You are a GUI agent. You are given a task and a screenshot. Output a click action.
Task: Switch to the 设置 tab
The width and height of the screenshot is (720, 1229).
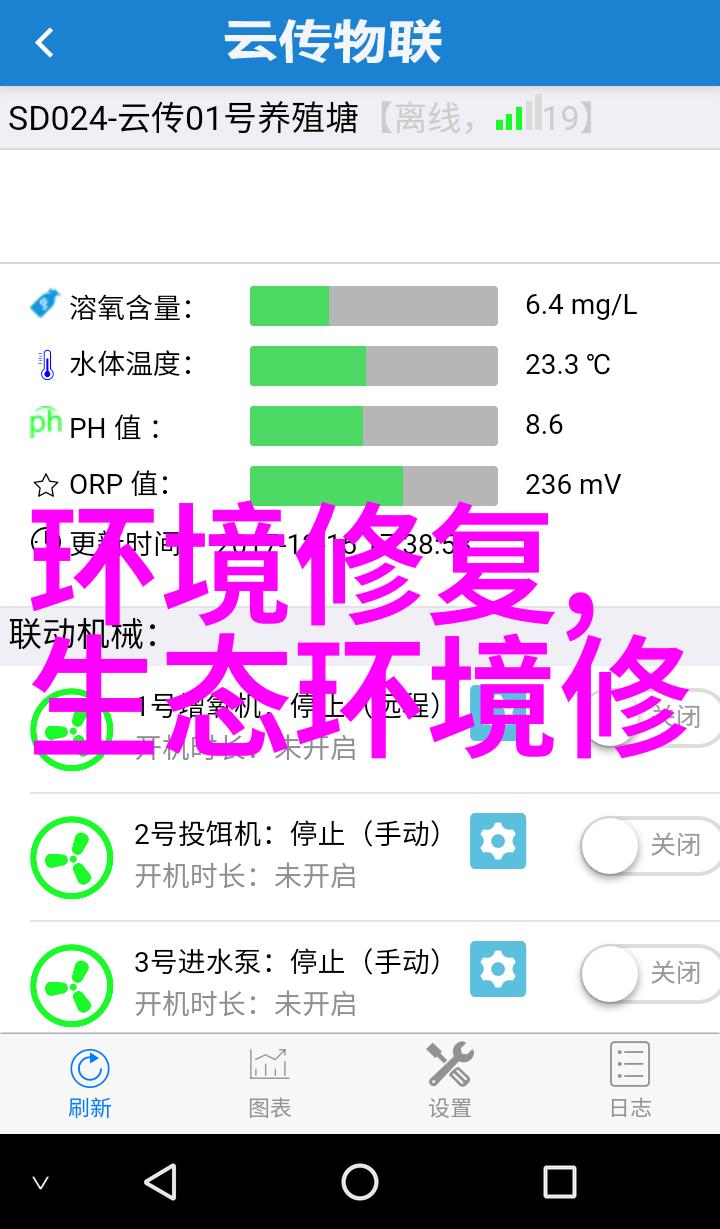pos(450,1082)
